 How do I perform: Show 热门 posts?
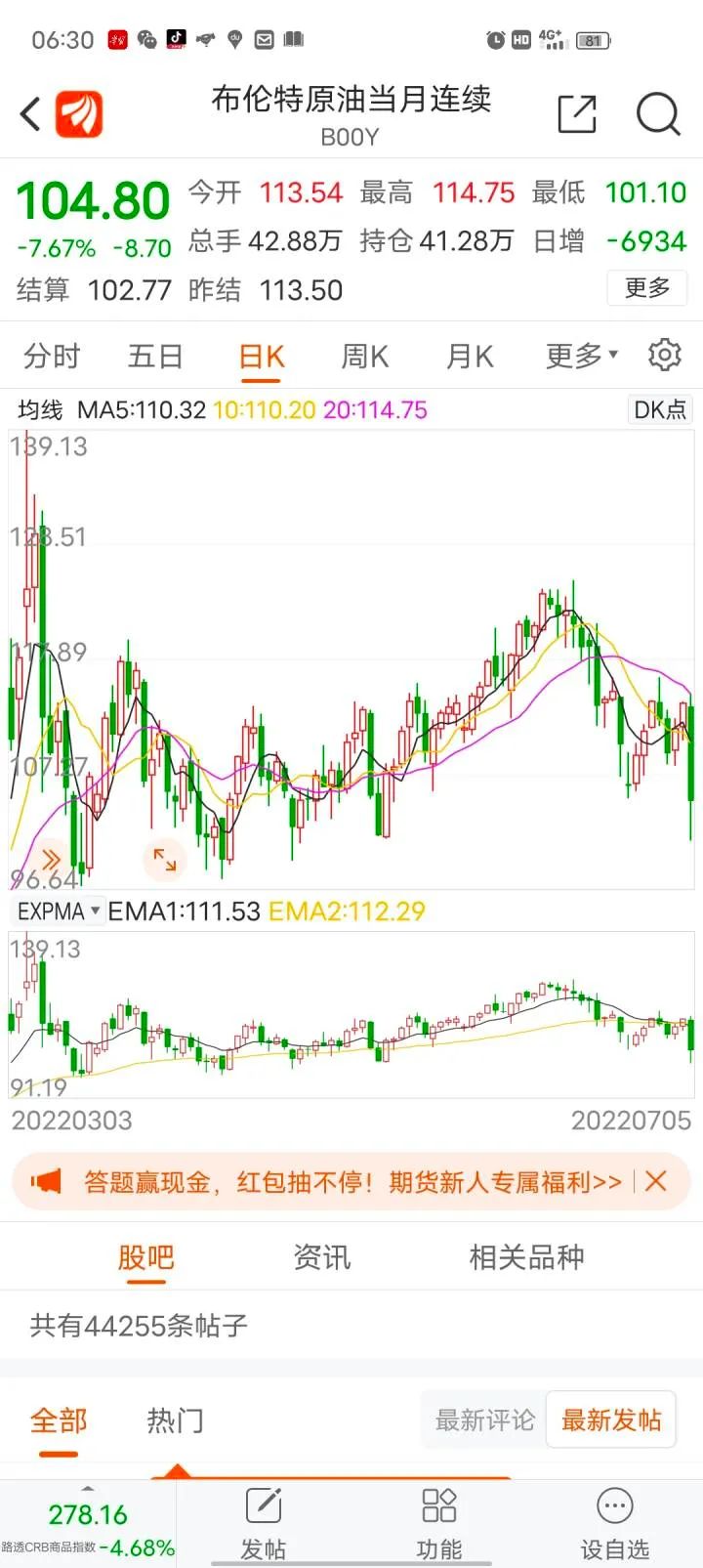176,1420
